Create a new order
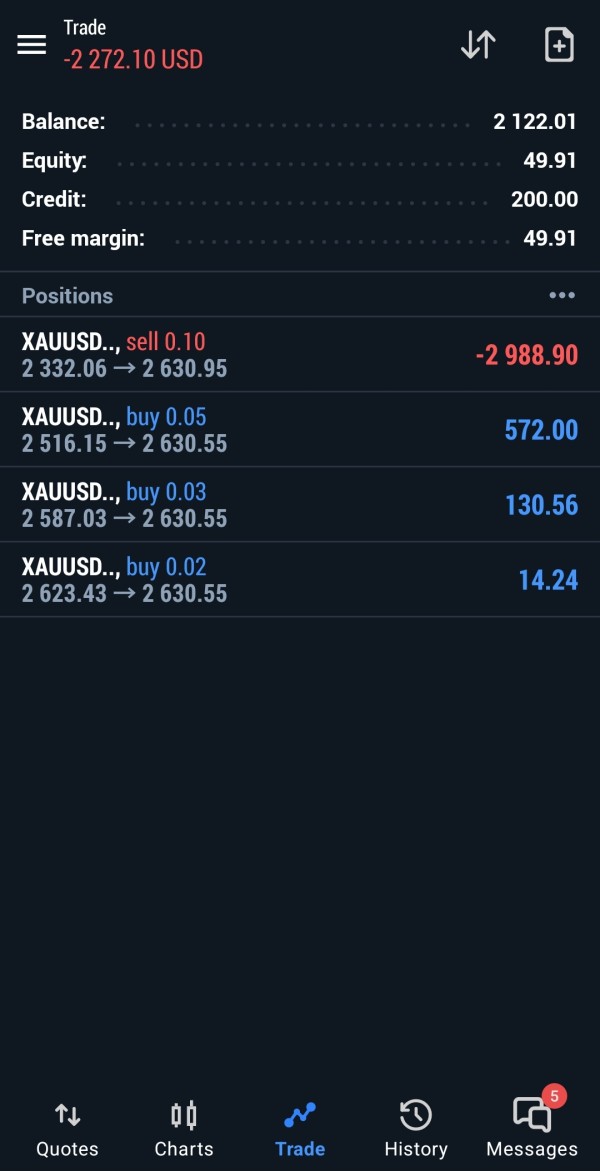 559,45
